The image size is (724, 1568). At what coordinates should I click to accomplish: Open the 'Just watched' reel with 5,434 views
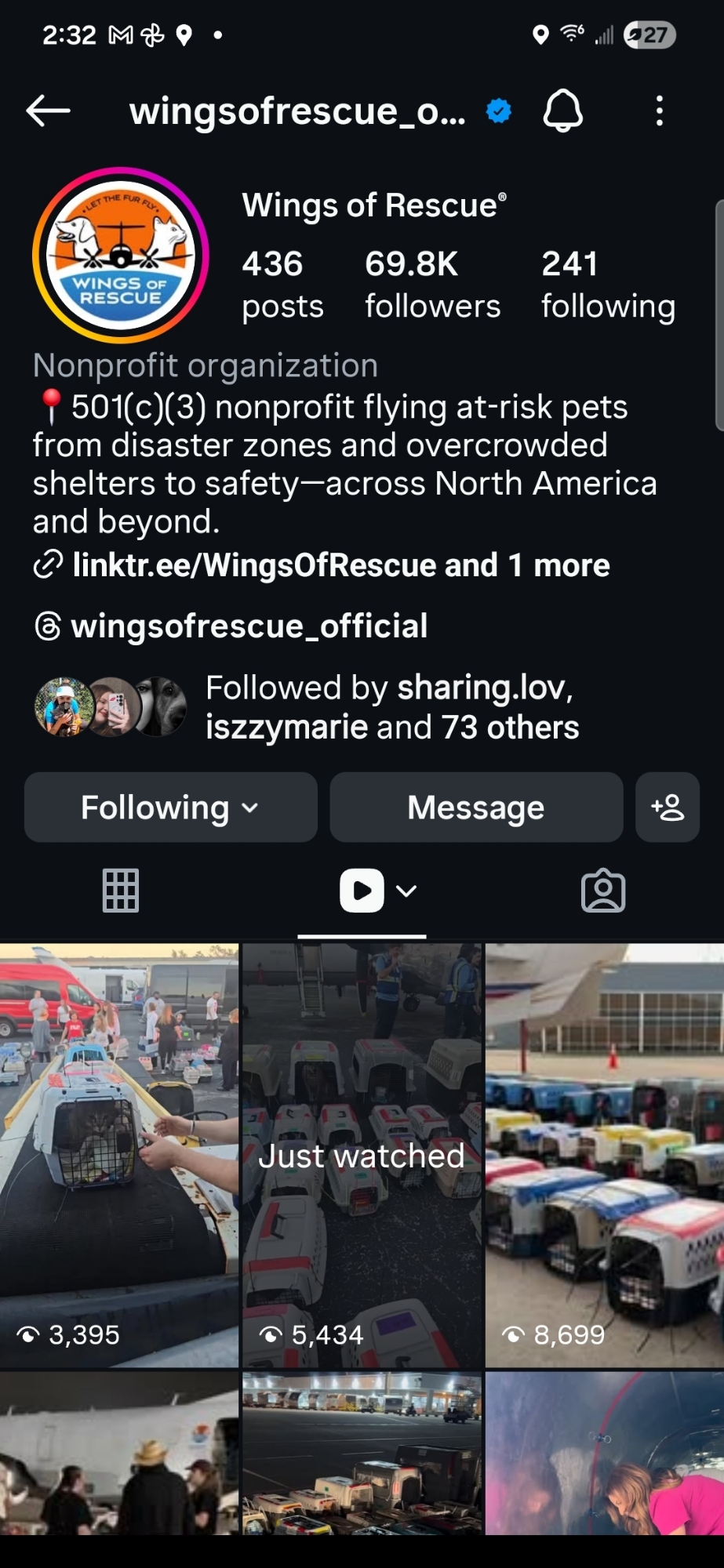(x=362, y=1155)
